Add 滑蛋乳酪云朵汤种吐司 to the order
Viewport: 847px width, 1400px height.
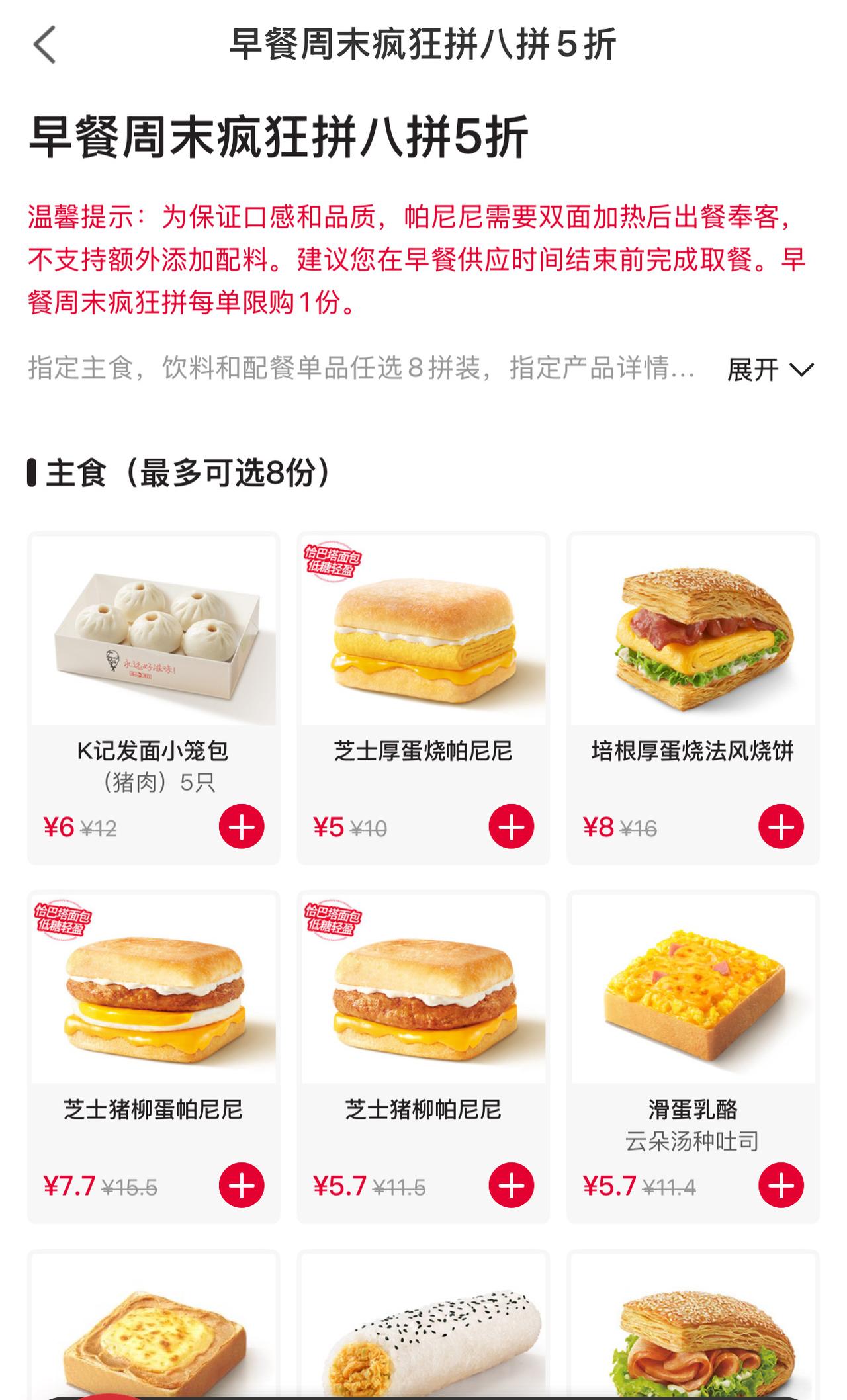tap(781, 1185)
